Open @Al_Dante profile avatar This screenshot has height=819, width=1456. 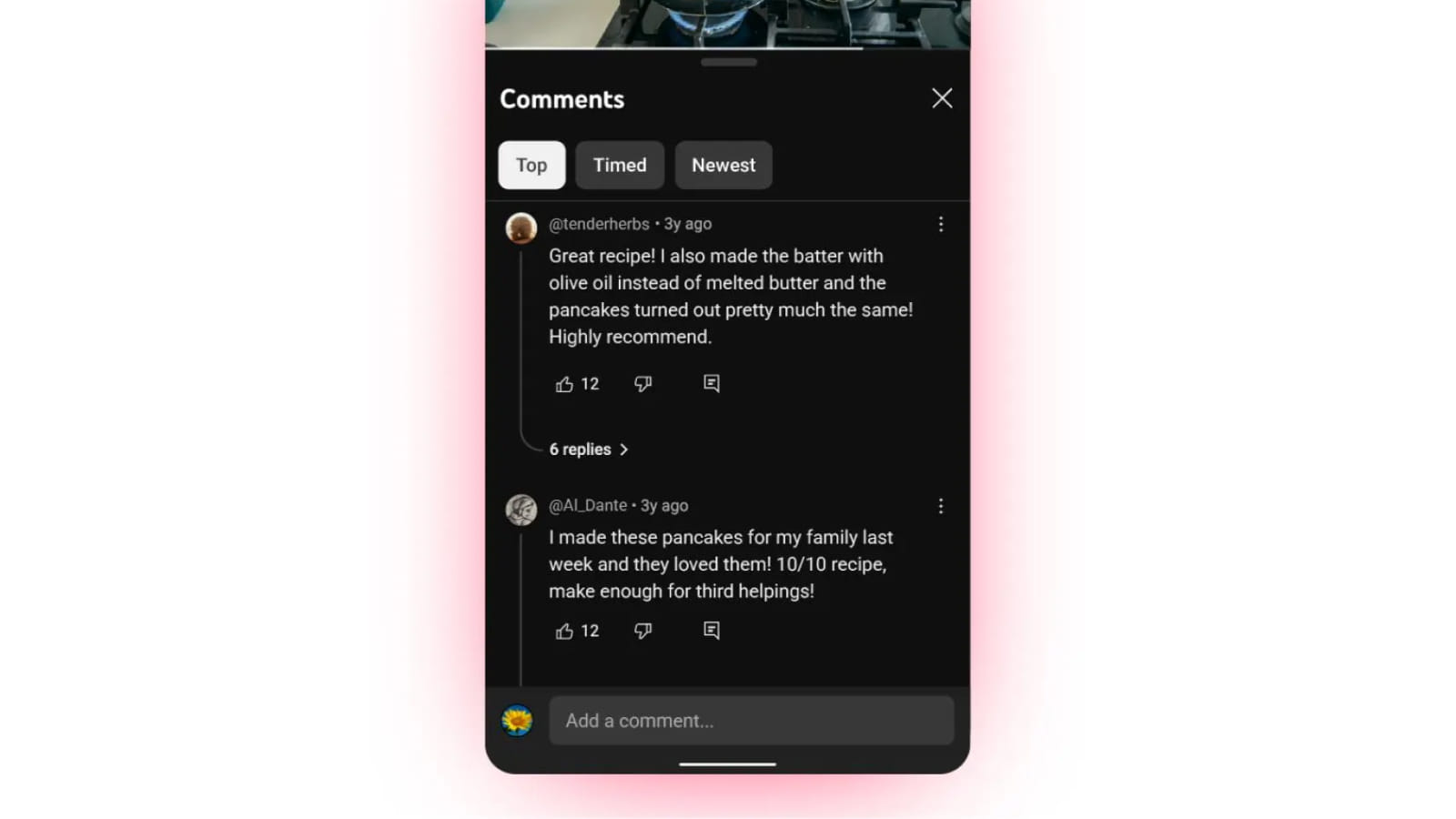521,510
